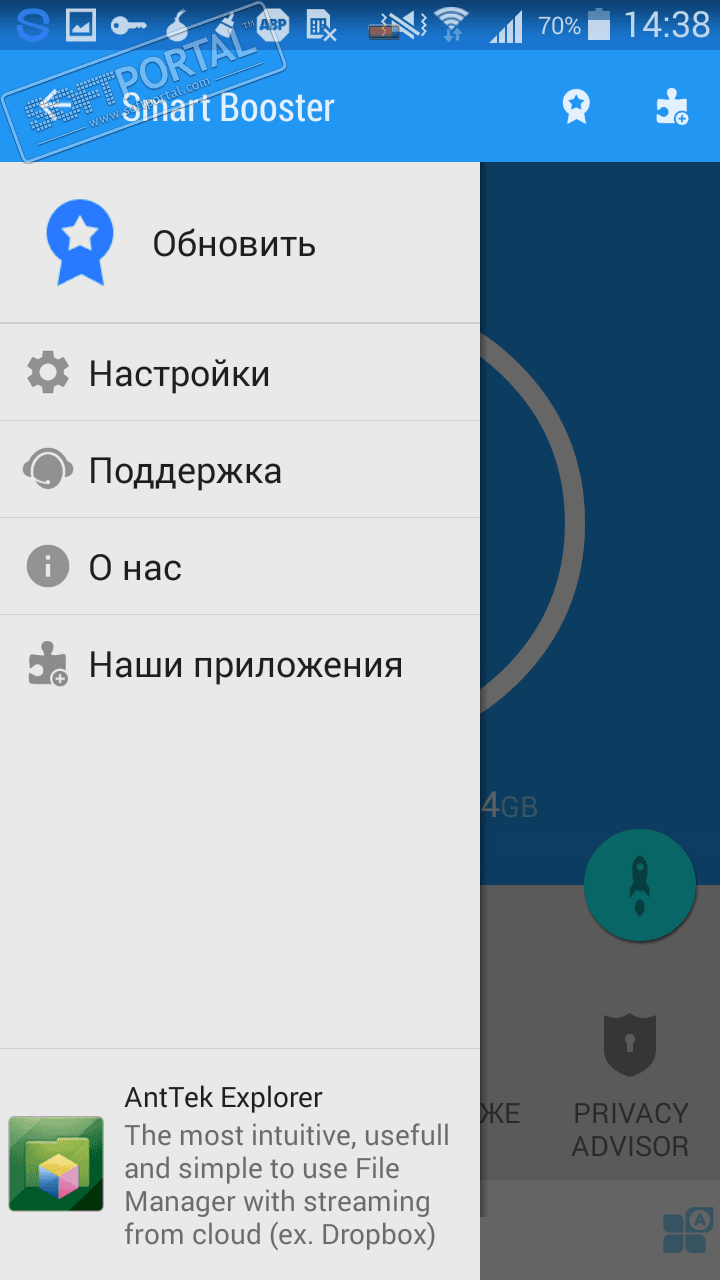This screenshot has width=720, height=1280.
Task: Open the premium star badge icon
Action: pyautogui.click(x=576, y=107)
